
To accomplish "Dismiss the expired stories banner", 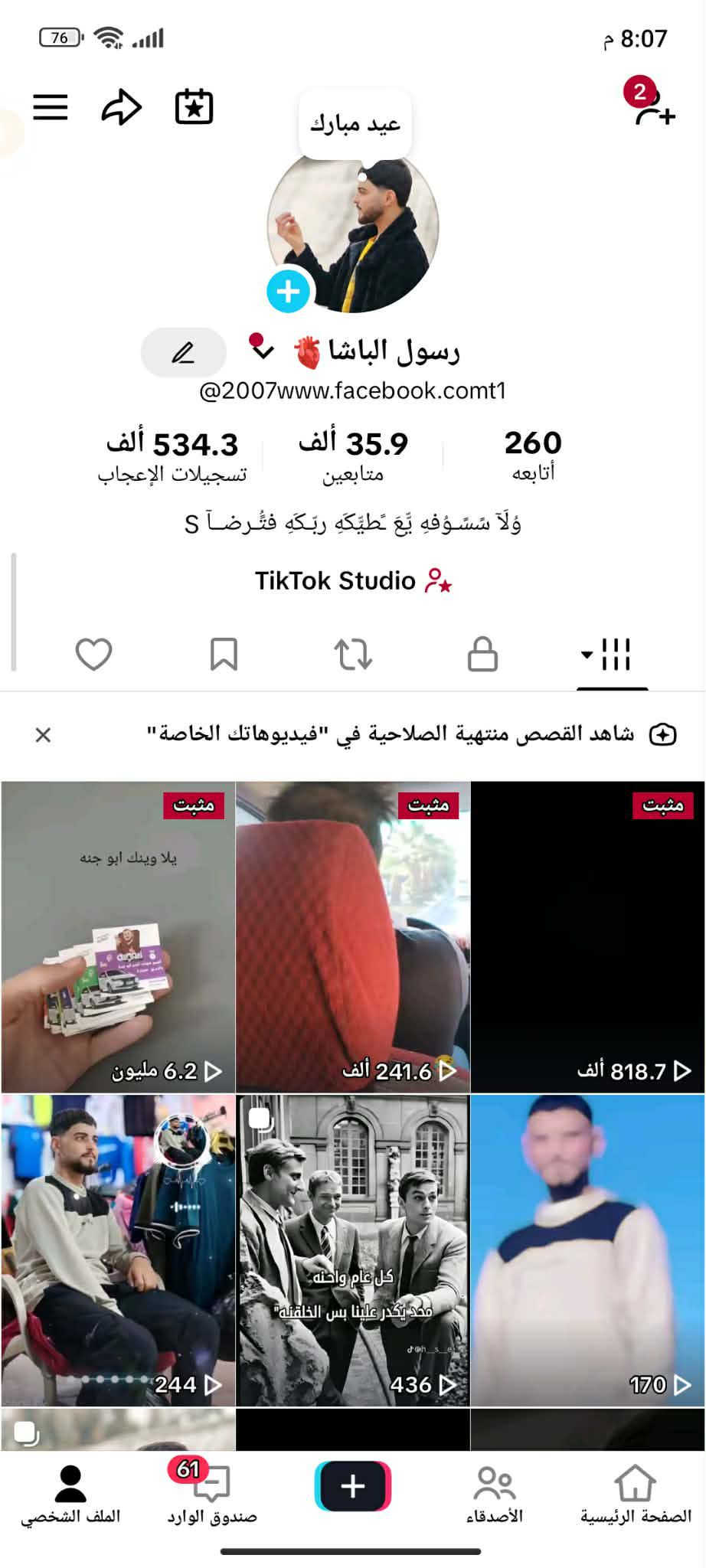I will 44,735.
